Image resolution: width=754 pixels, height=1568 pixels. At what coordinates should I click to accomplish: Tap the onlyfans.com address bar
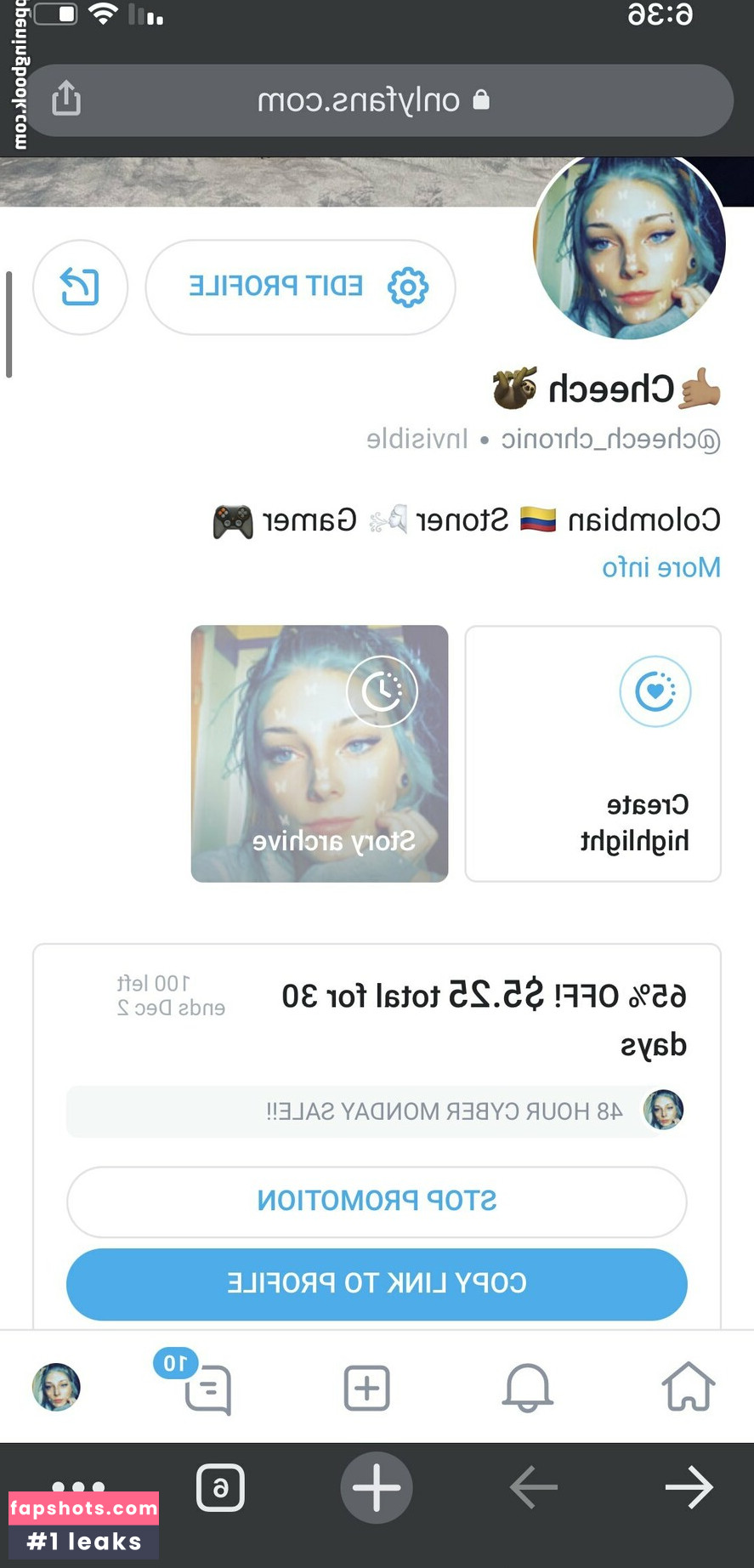374,100
